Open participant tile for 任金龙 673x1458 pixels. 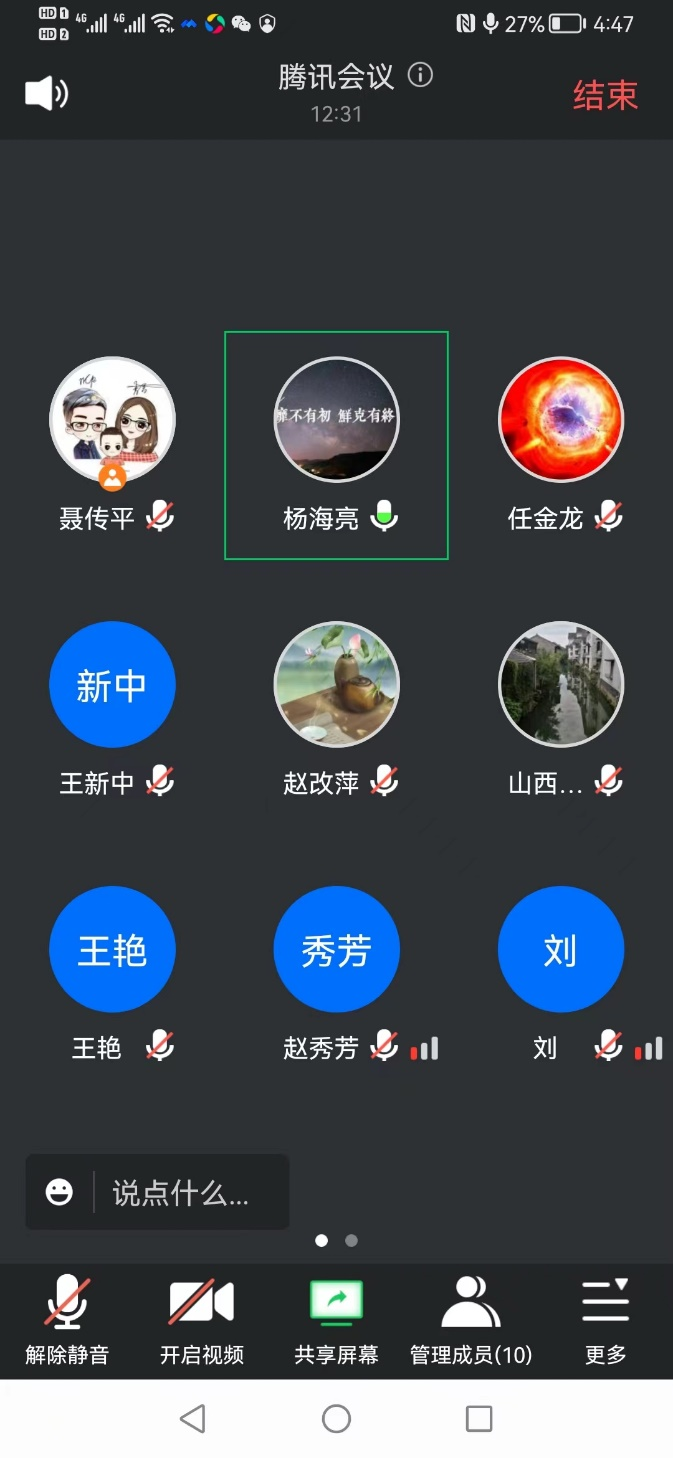click(x=560, y=421)
